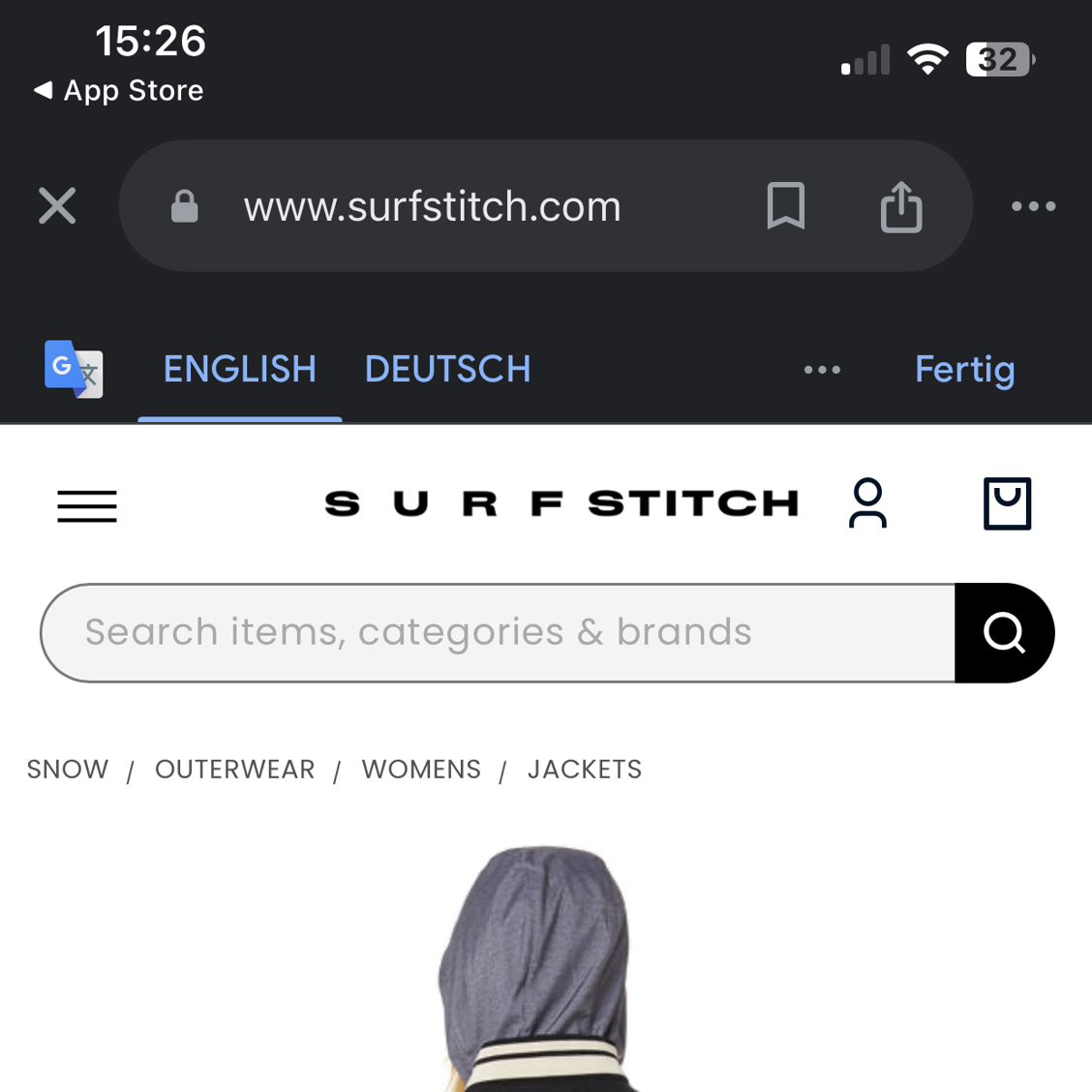Tap the black search magnifier button

click(1004, 632)
